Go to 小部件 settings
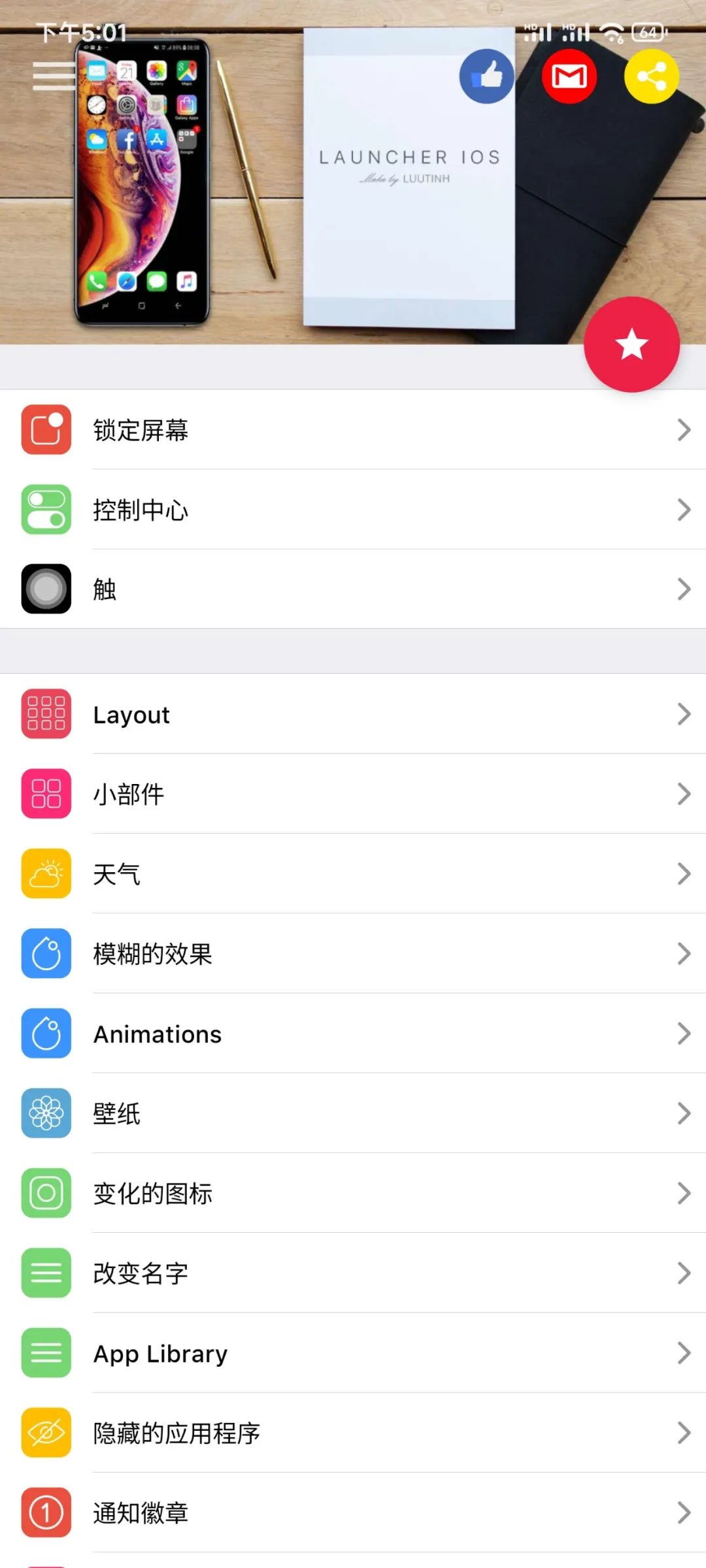This screenshot has width=706, height=1568. [x=353, y=794]
